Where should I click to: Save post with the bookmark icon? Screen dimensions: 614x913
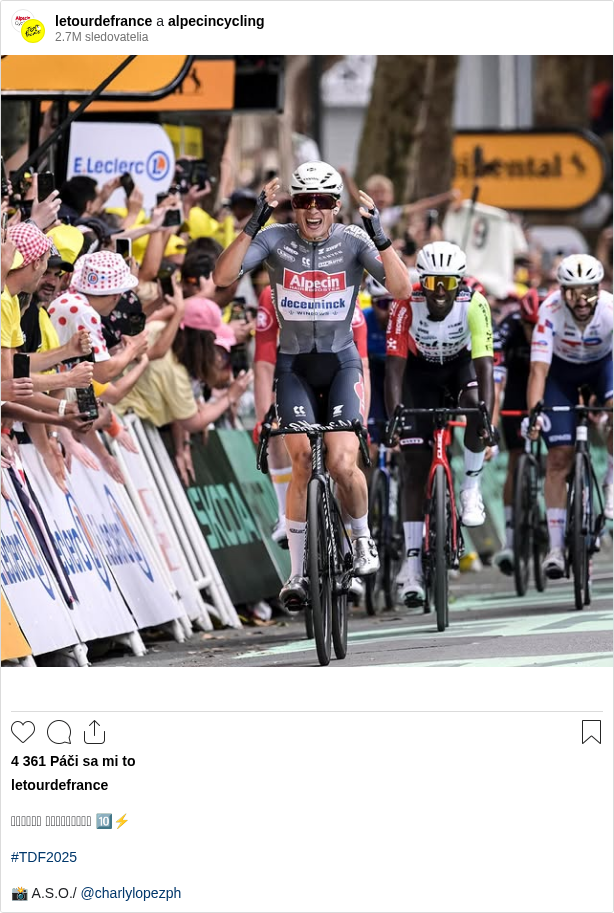point(591,732)
